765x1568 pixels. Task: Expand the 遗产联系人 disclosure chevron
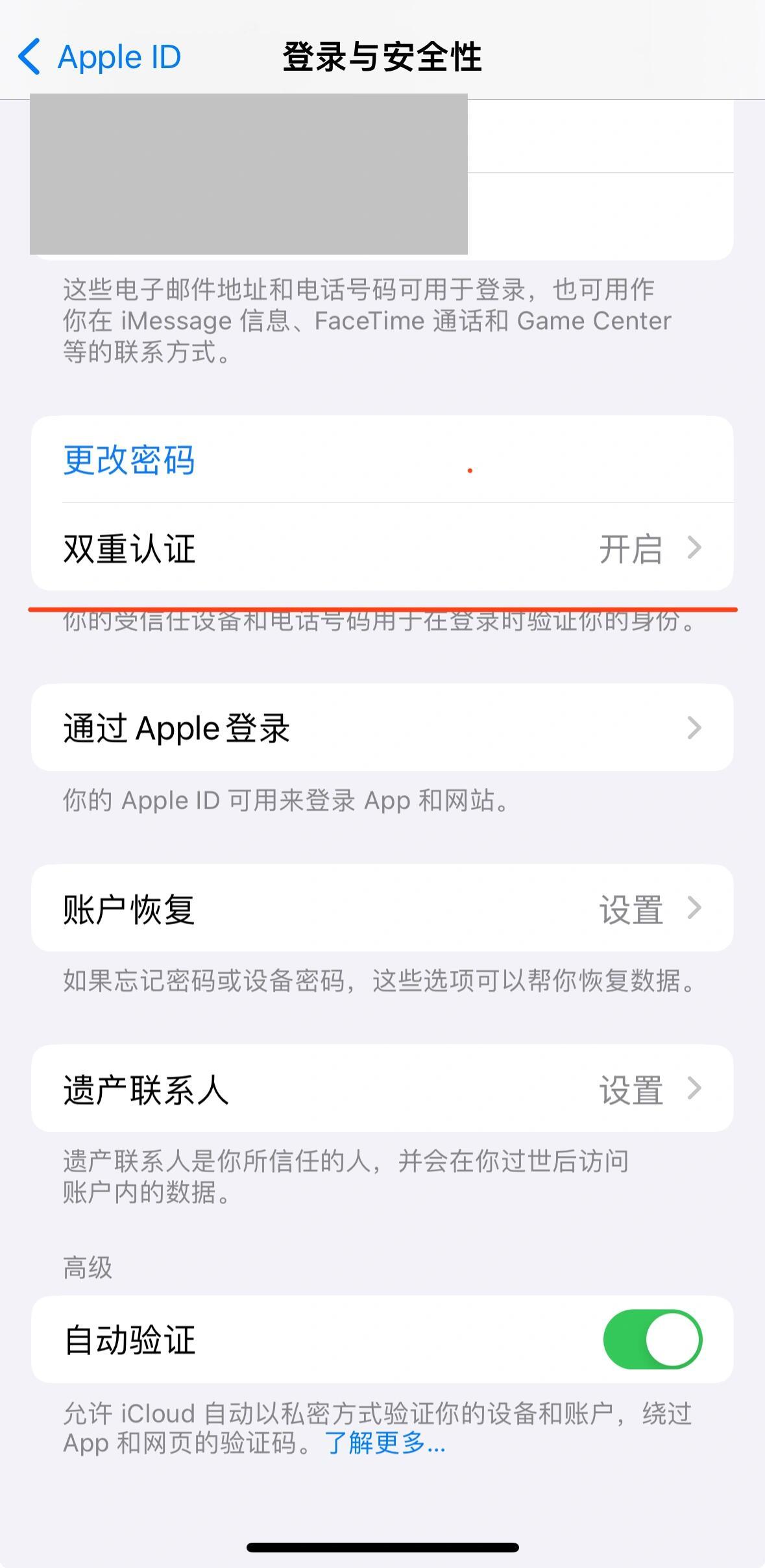click(694, 1089)
